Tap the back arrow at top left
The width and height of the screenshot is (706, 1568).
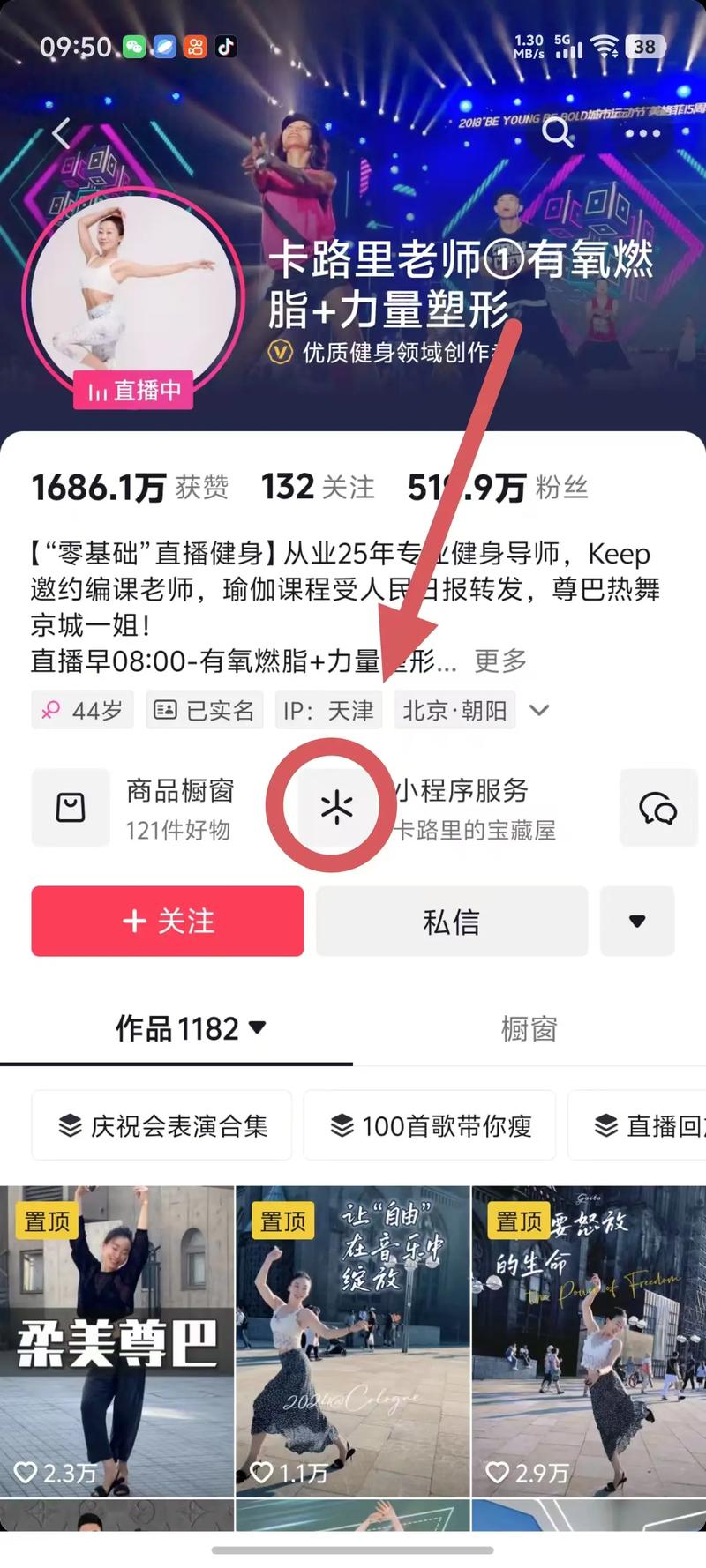pos(60,132)
